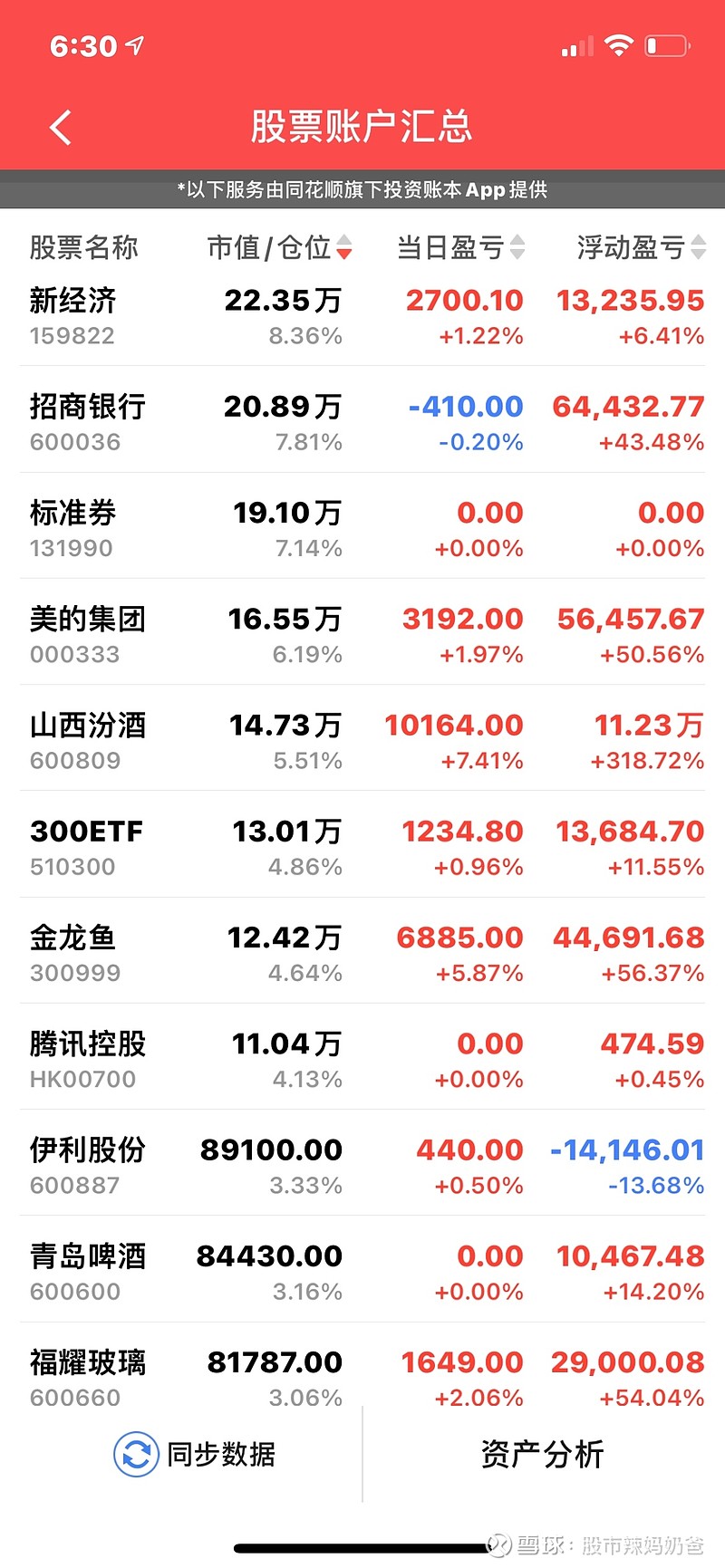Toggle sorting on the 当日盈亏 column arrows
This screenshot has height=1568, width=725.
tap(517, 246)
